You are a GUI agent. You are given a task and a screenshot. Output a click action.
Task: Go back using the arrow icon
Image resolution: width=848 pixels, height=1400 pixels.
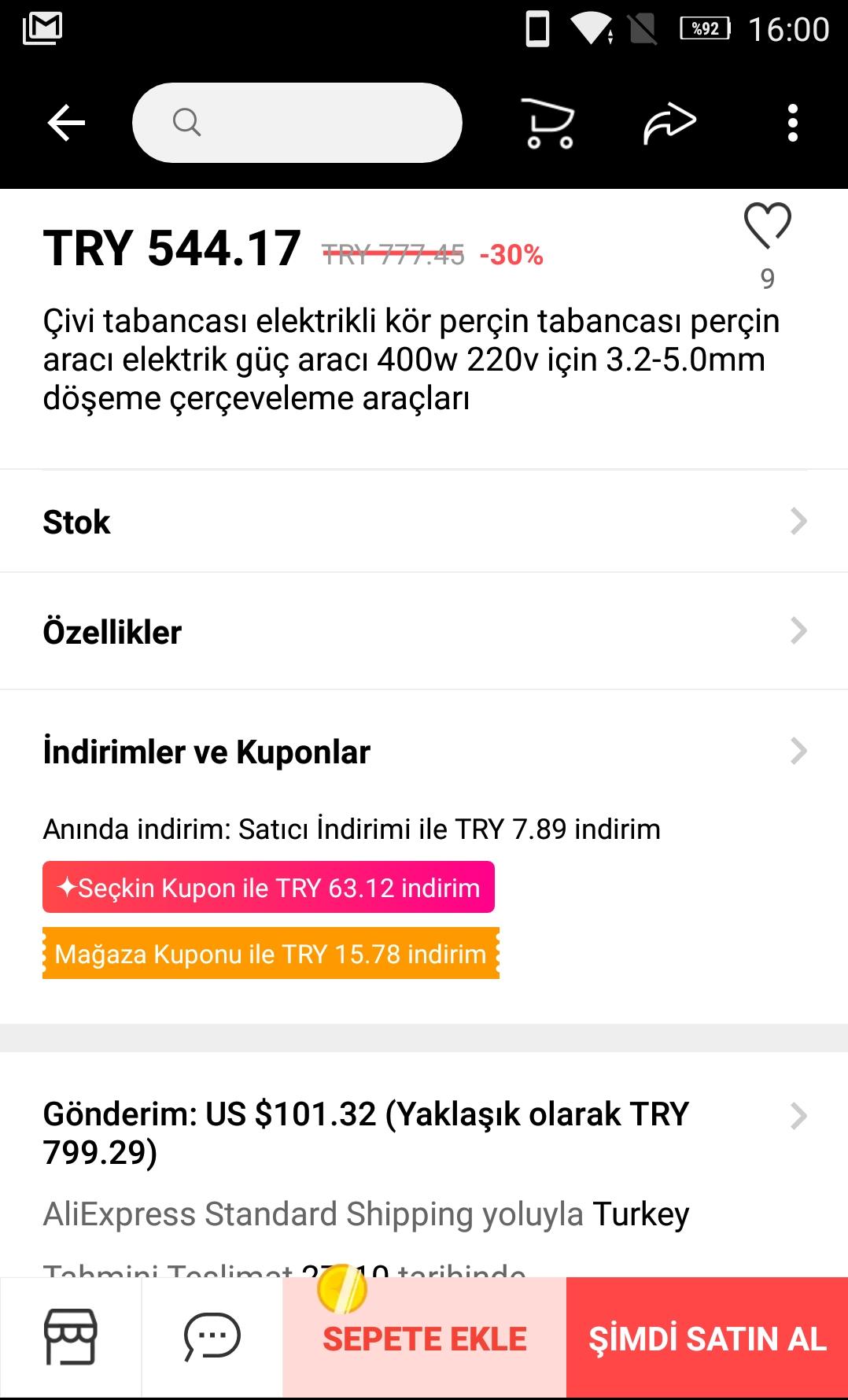tap(66, 123)
